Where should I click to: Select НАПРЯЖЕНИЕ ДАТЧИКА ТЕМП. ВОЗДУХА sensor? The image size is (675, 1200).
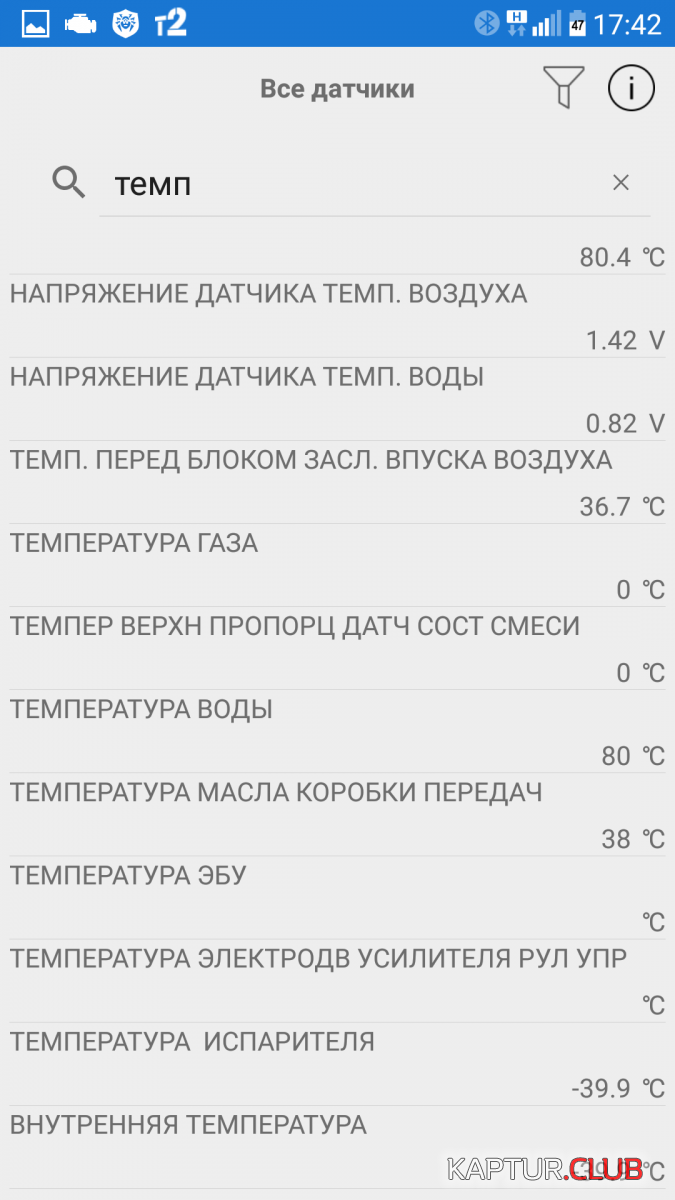[337, 316]
